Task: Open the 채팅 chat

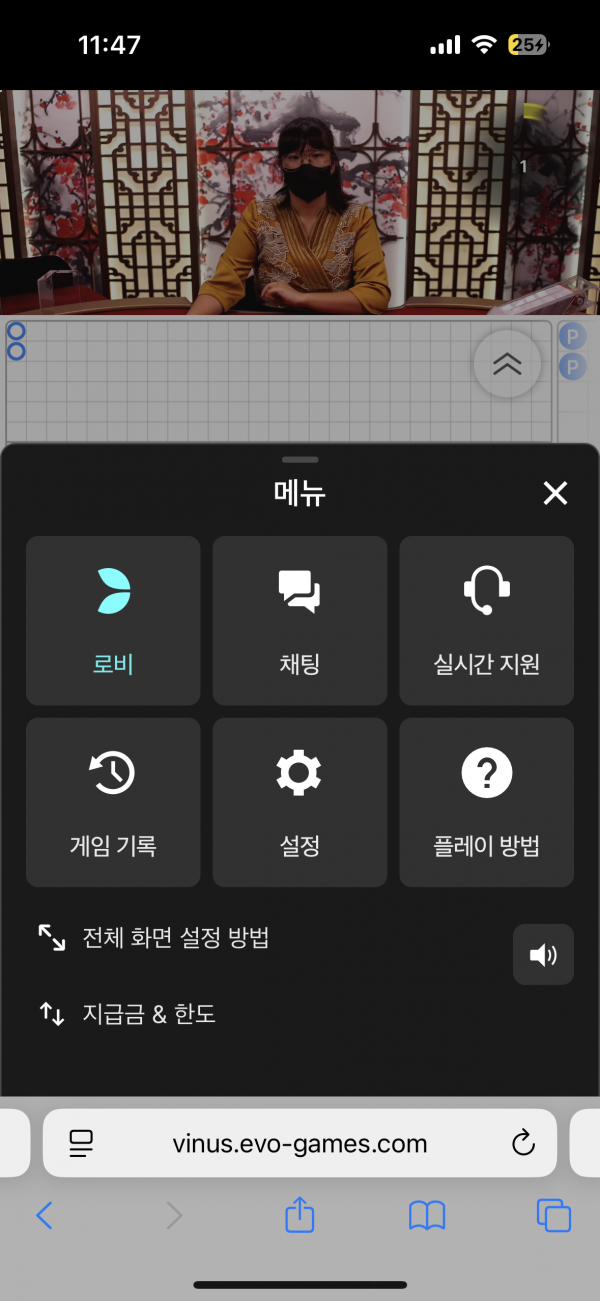Action: [x=300, y=621]
